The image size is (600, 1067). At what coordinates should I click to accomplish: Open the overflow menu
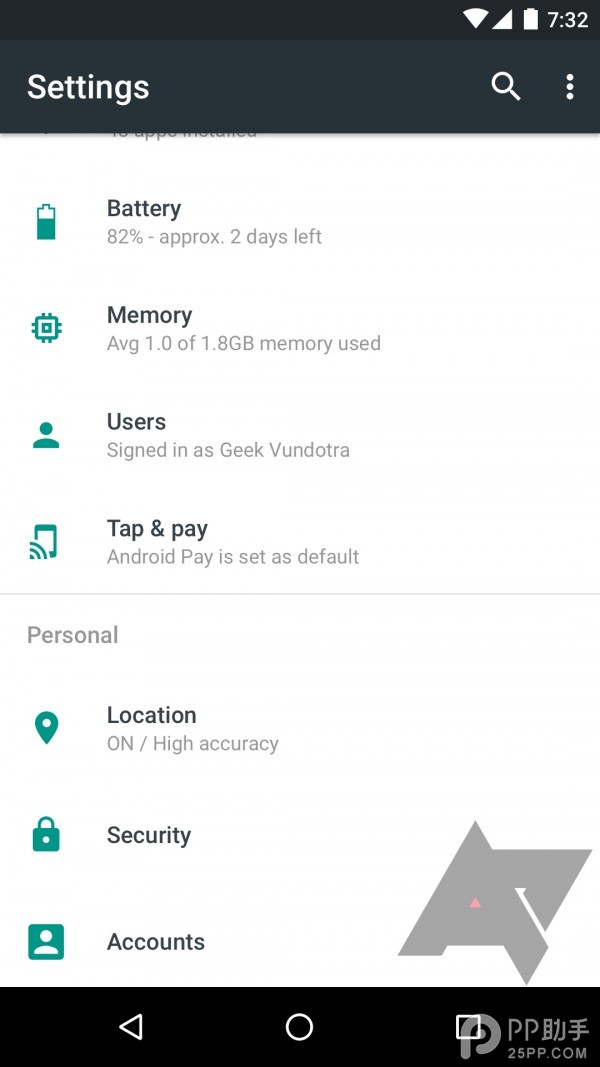[569, 87]
